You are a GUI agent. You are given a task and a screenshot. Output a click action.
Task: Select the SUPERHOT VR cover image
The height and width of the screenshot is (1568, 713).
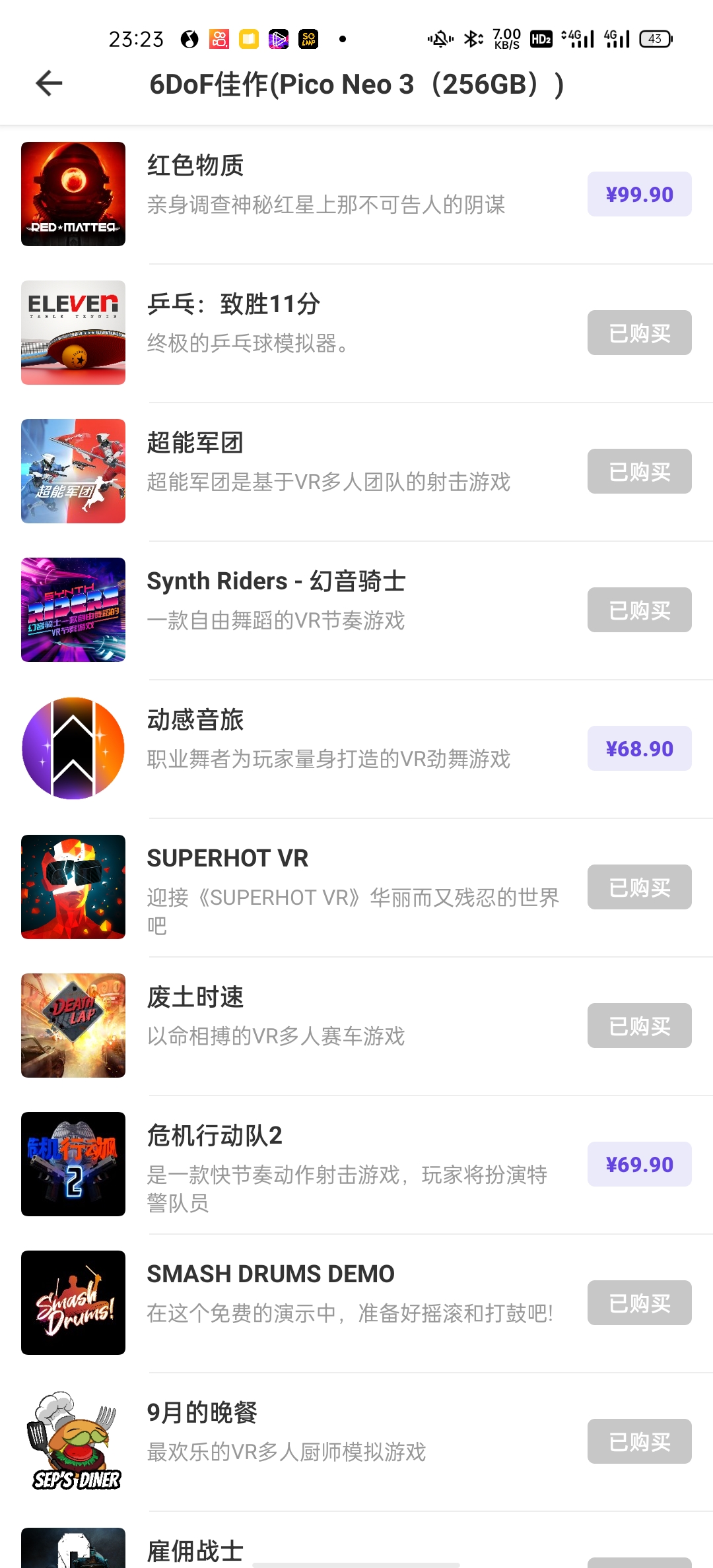point(73,886)
